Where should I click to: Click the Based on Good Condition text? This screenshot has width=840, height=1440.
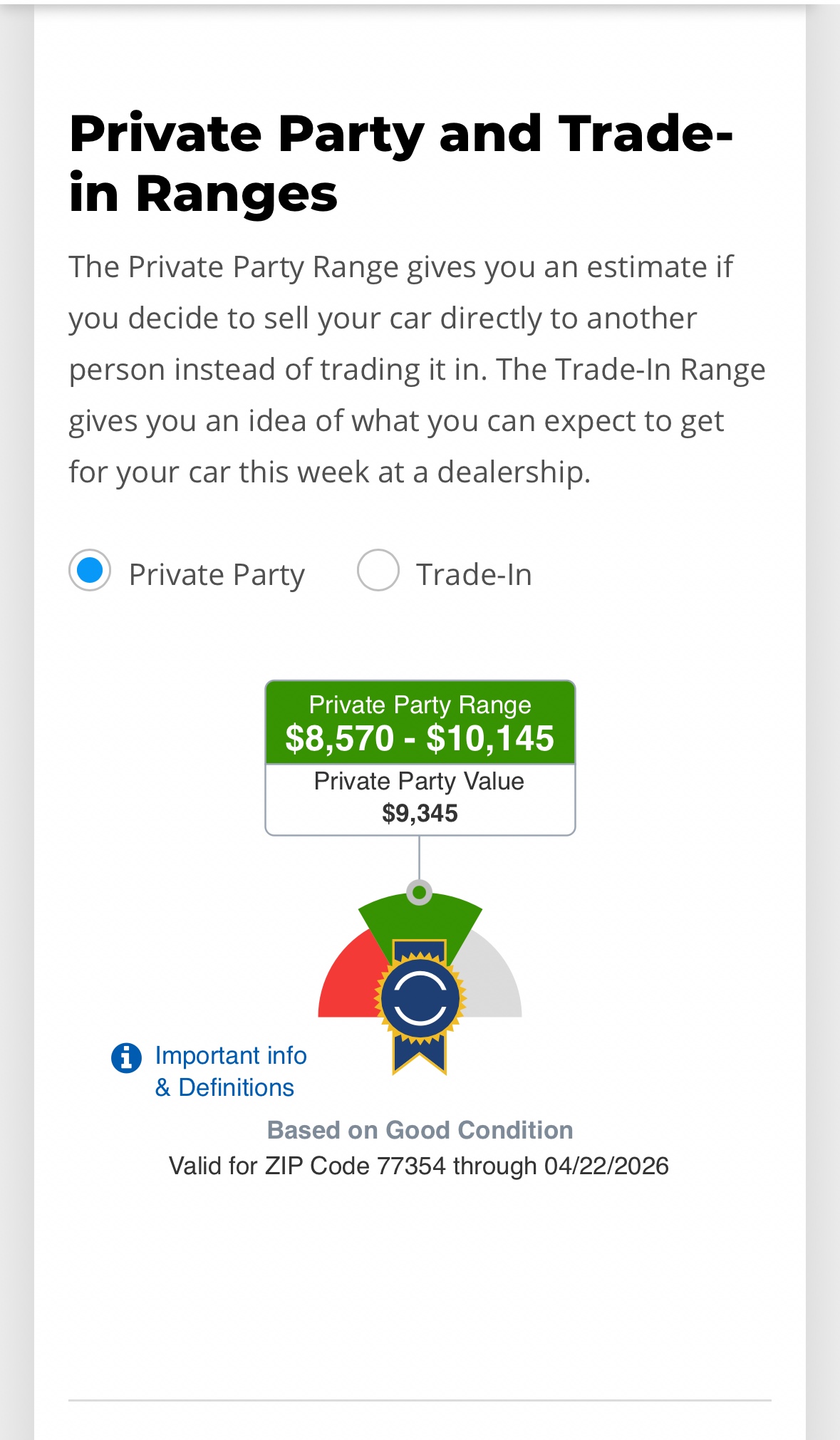click(420, 1129)
